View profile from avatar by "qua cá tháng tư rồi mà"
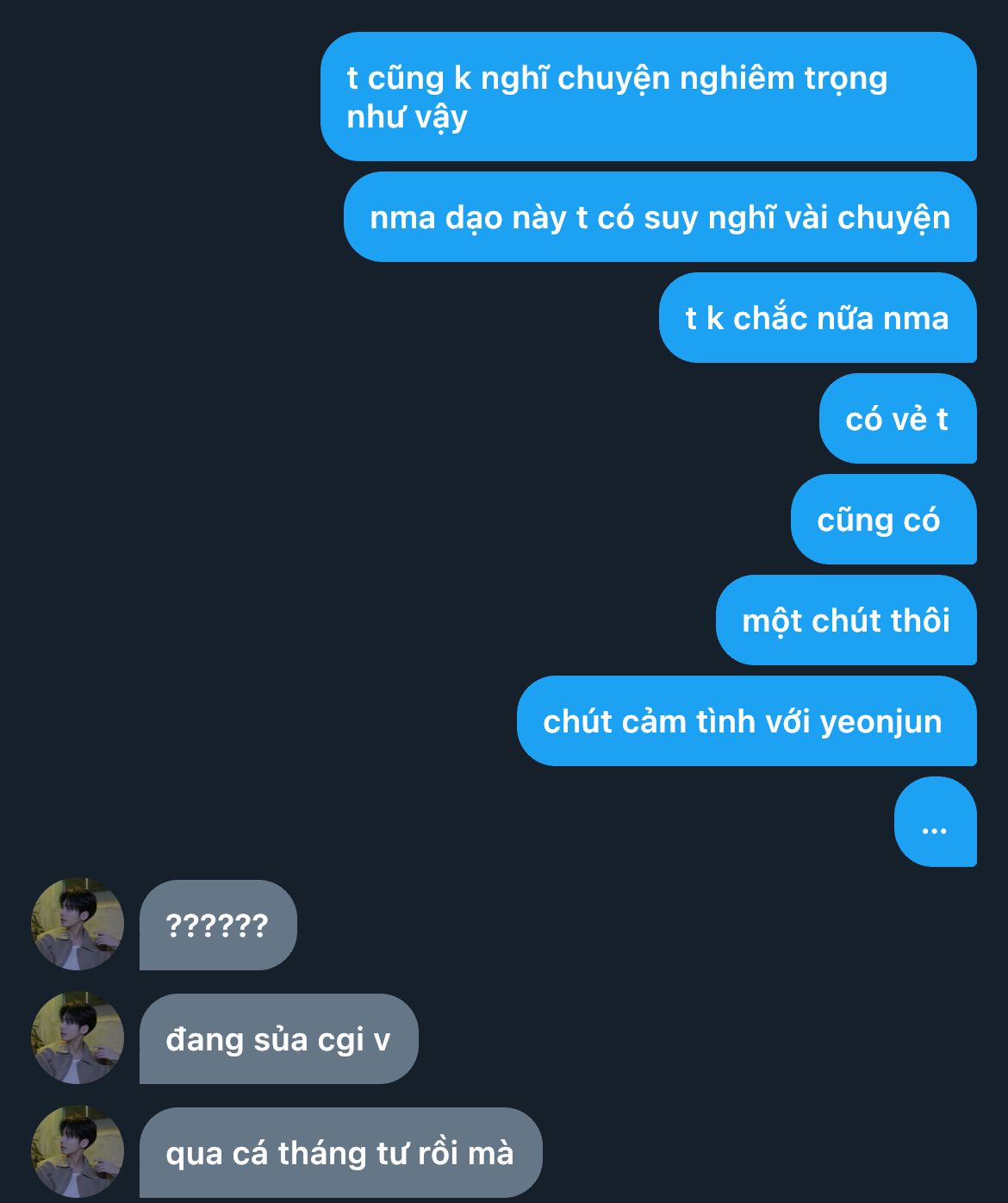Screen dimensions: 1008x1203 [x=78, y=1152]
